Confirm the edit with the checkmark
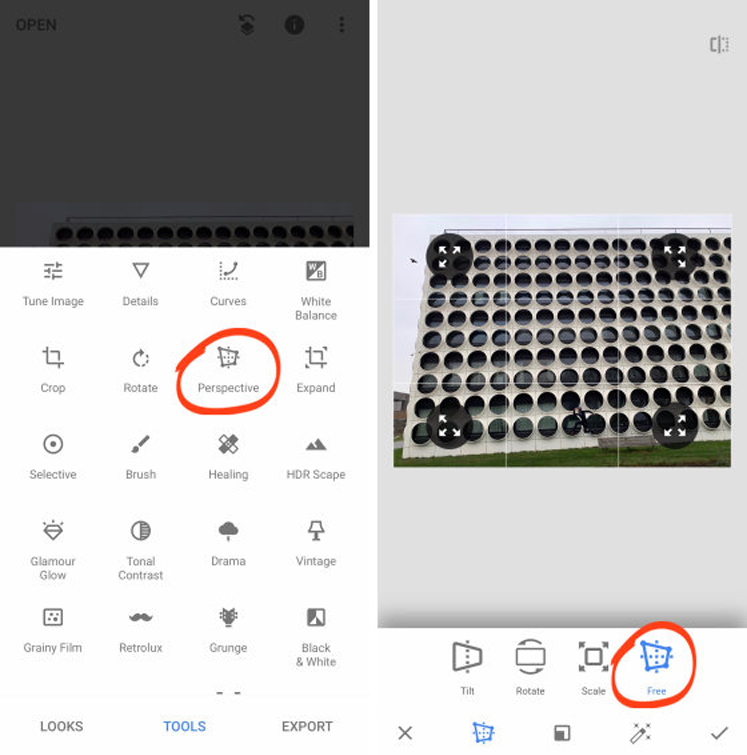Screen dimensions: 747x755 (x=719, y=733)
